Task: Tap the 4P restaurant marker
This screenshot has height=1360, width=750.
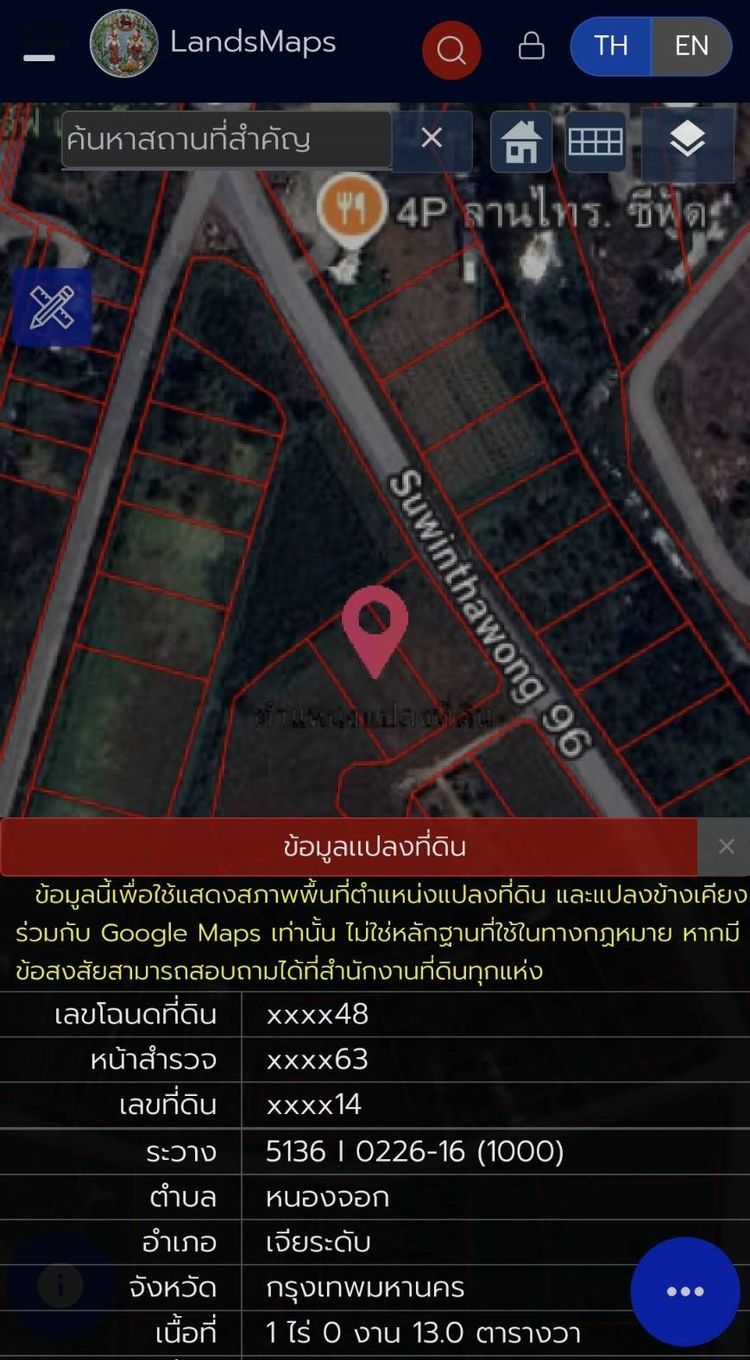Action: 352,208
